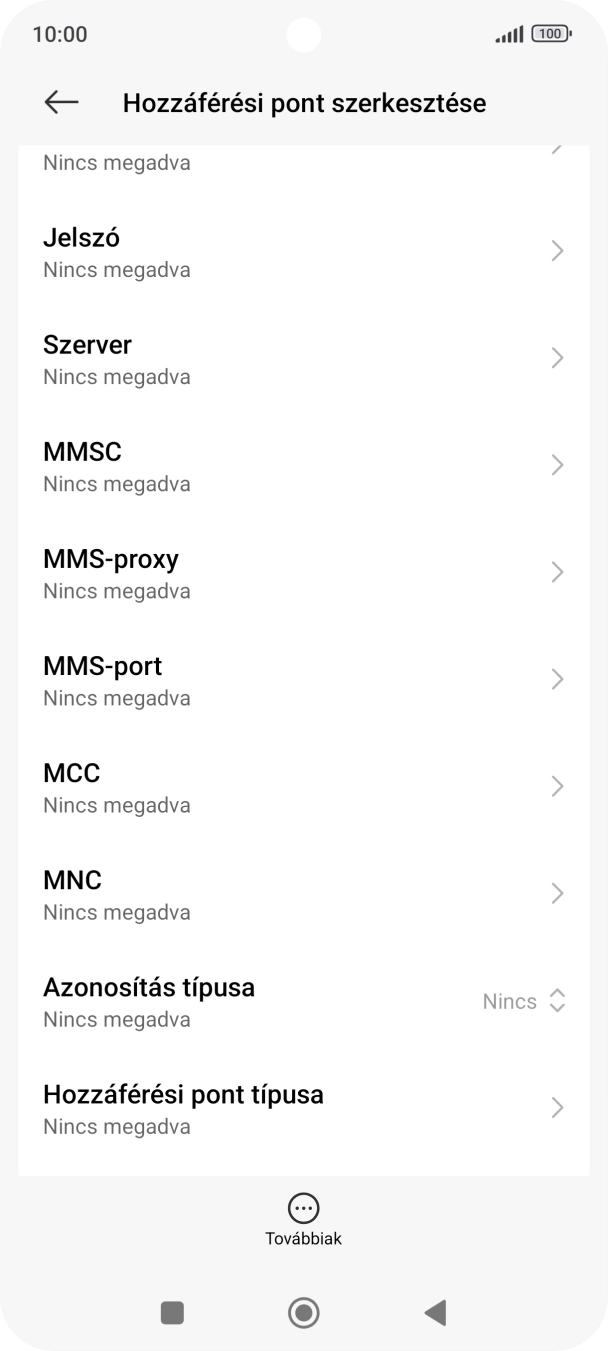The width and height of the screenshot is (608, 1351).
Task: Open the MCC setting
Action: coord(303,787)
